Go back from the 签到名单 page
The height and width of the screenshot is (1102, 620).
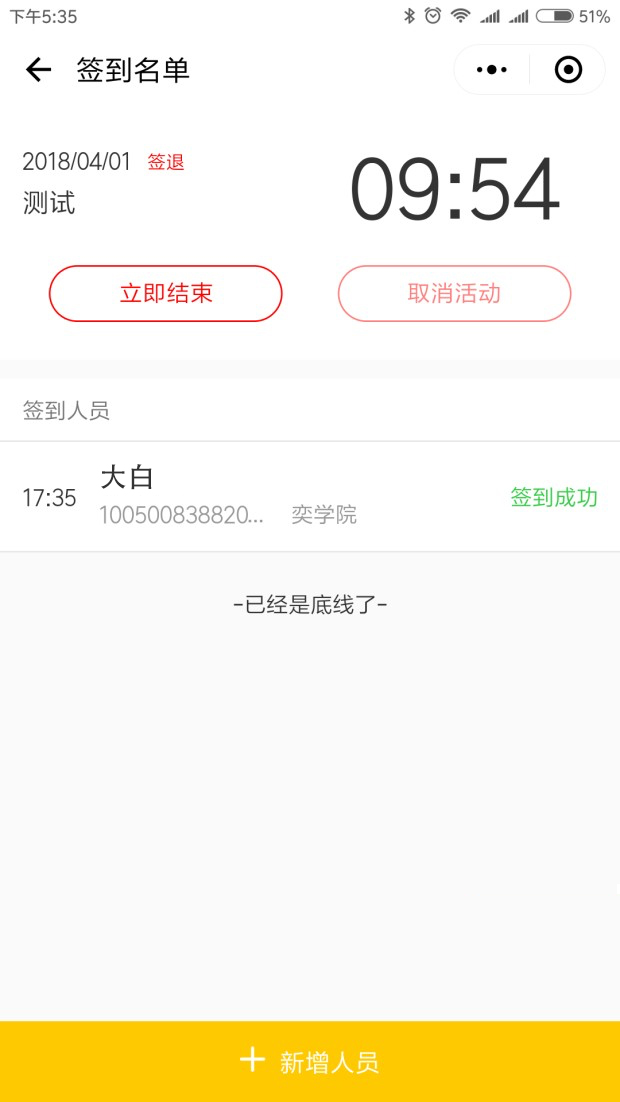click(x=38, y=70)
